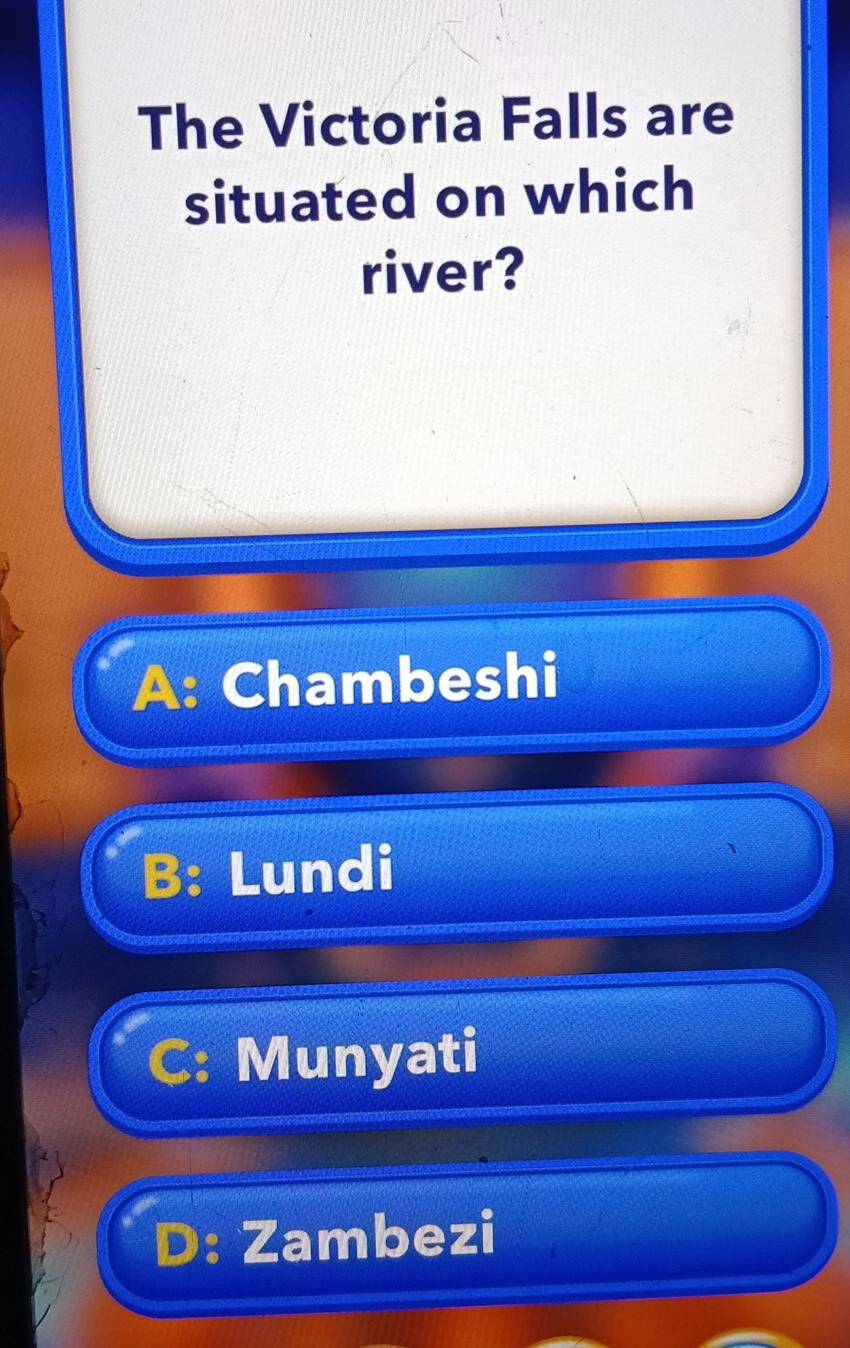850x1348 pixels.
Task: Pick answer C: Munyati
Action: (x=462, y=1053)
